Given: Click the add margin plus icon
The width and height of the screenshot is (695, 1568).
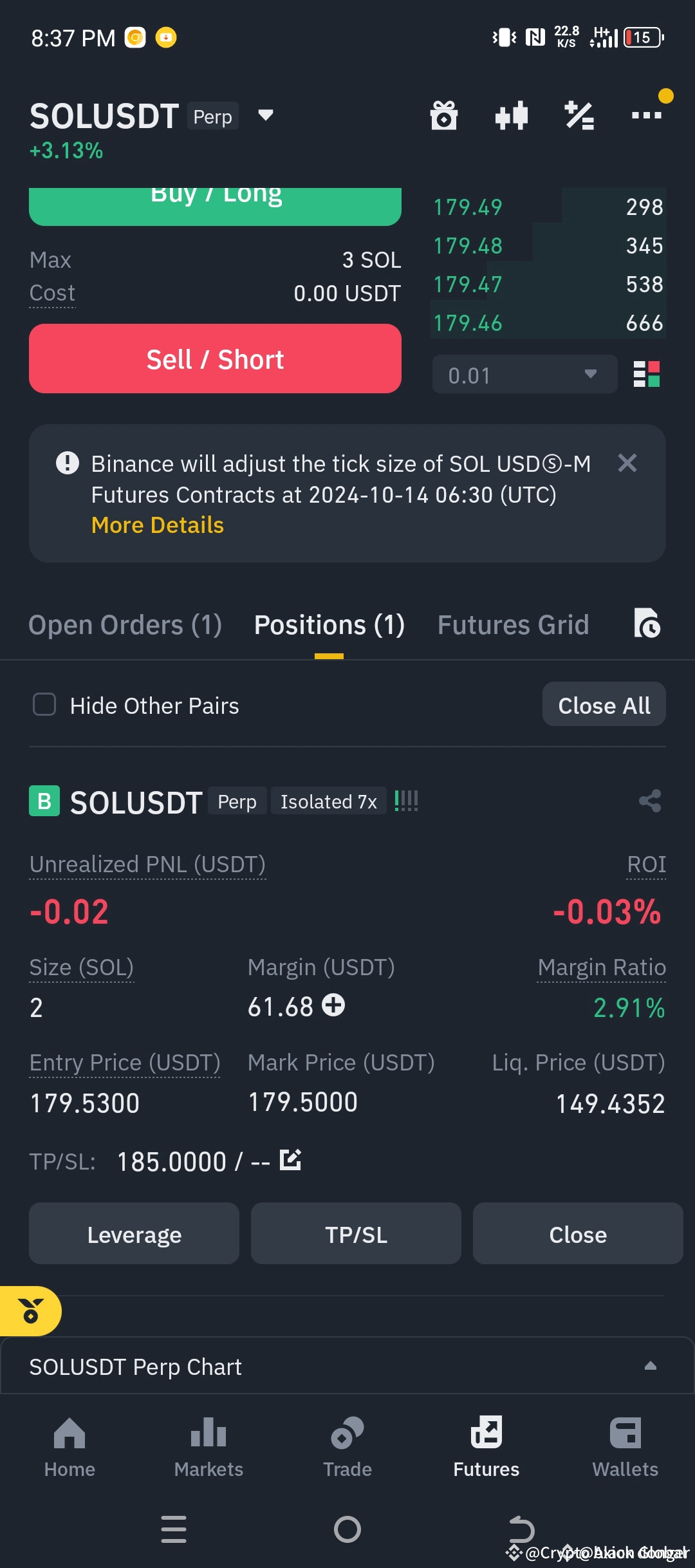Looking at the screenshot, I should point(334,1006).
